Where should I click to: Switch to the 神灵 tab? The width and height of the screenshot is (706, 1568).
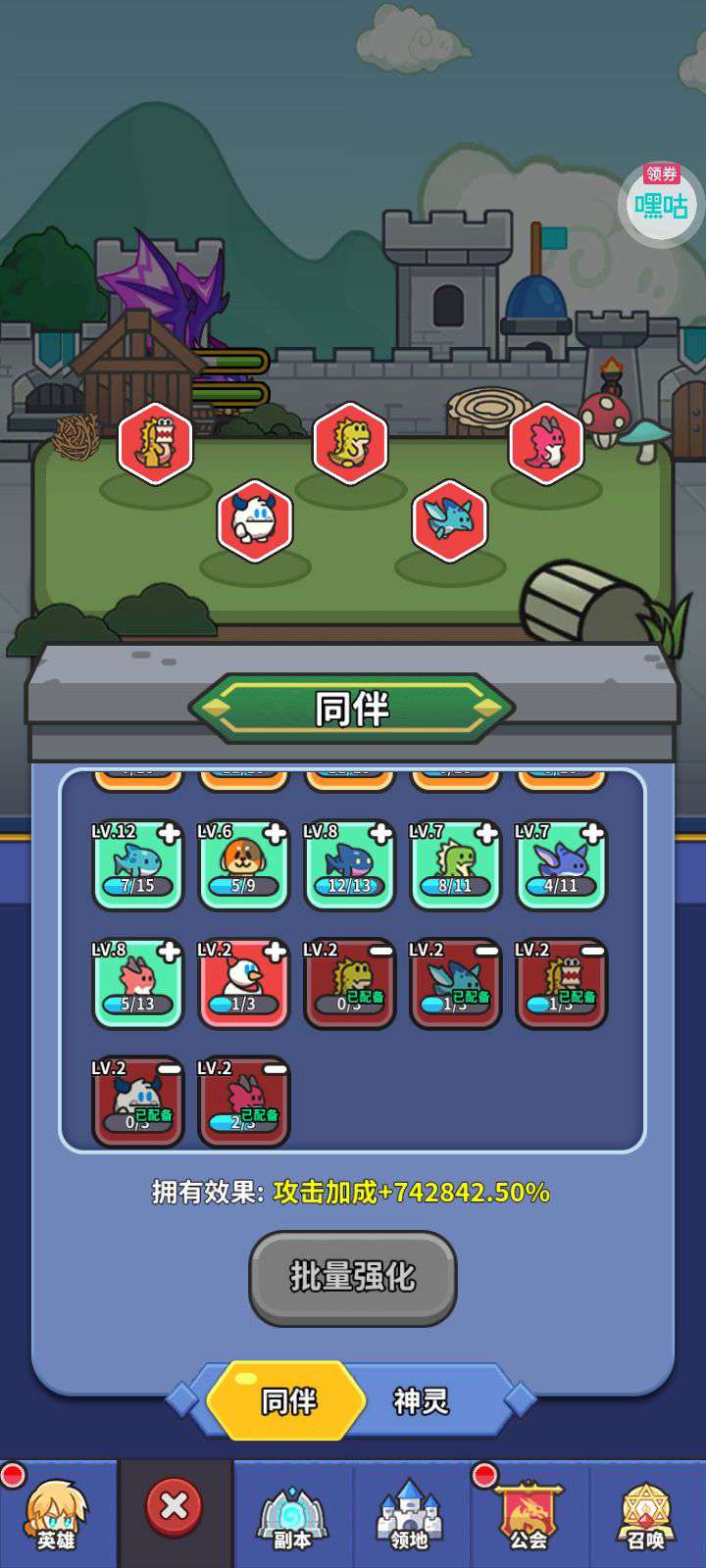tap(422, 1401)
